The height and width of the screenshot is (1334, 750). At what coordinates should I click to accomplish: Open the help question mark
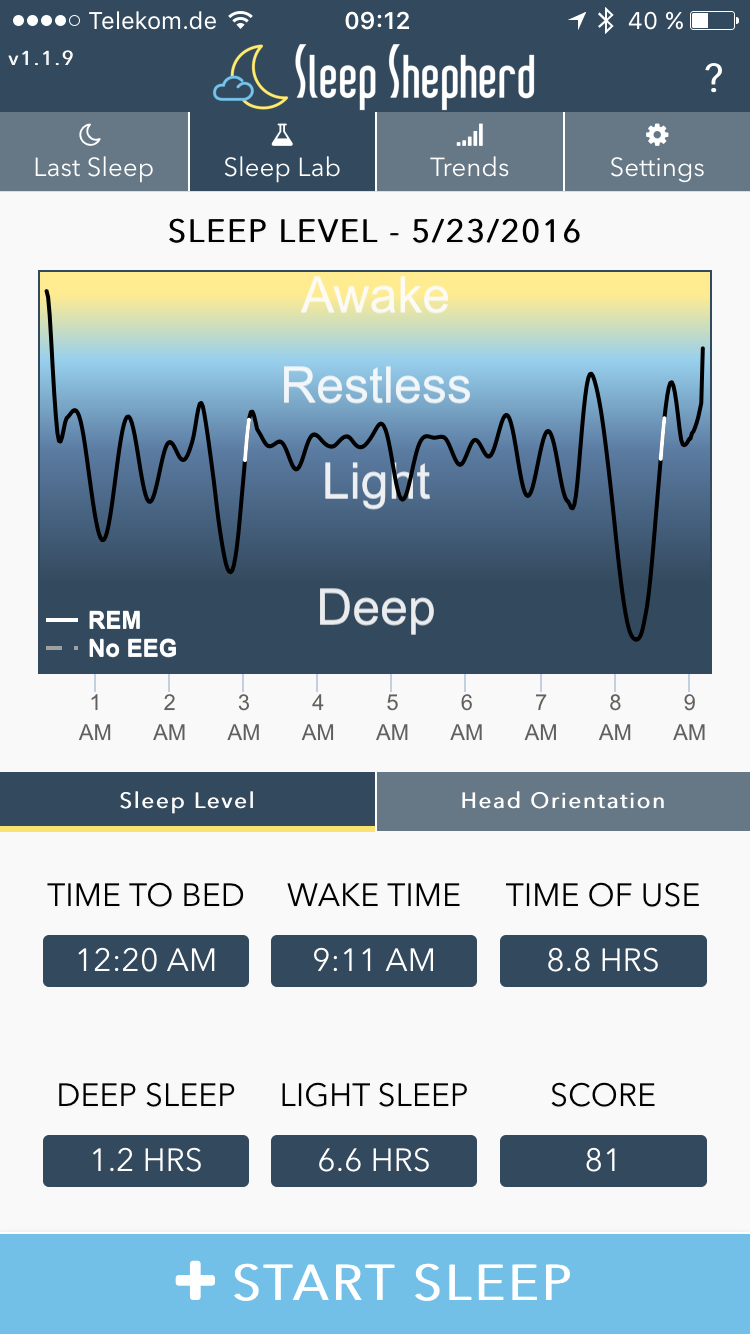click(713, 78)
